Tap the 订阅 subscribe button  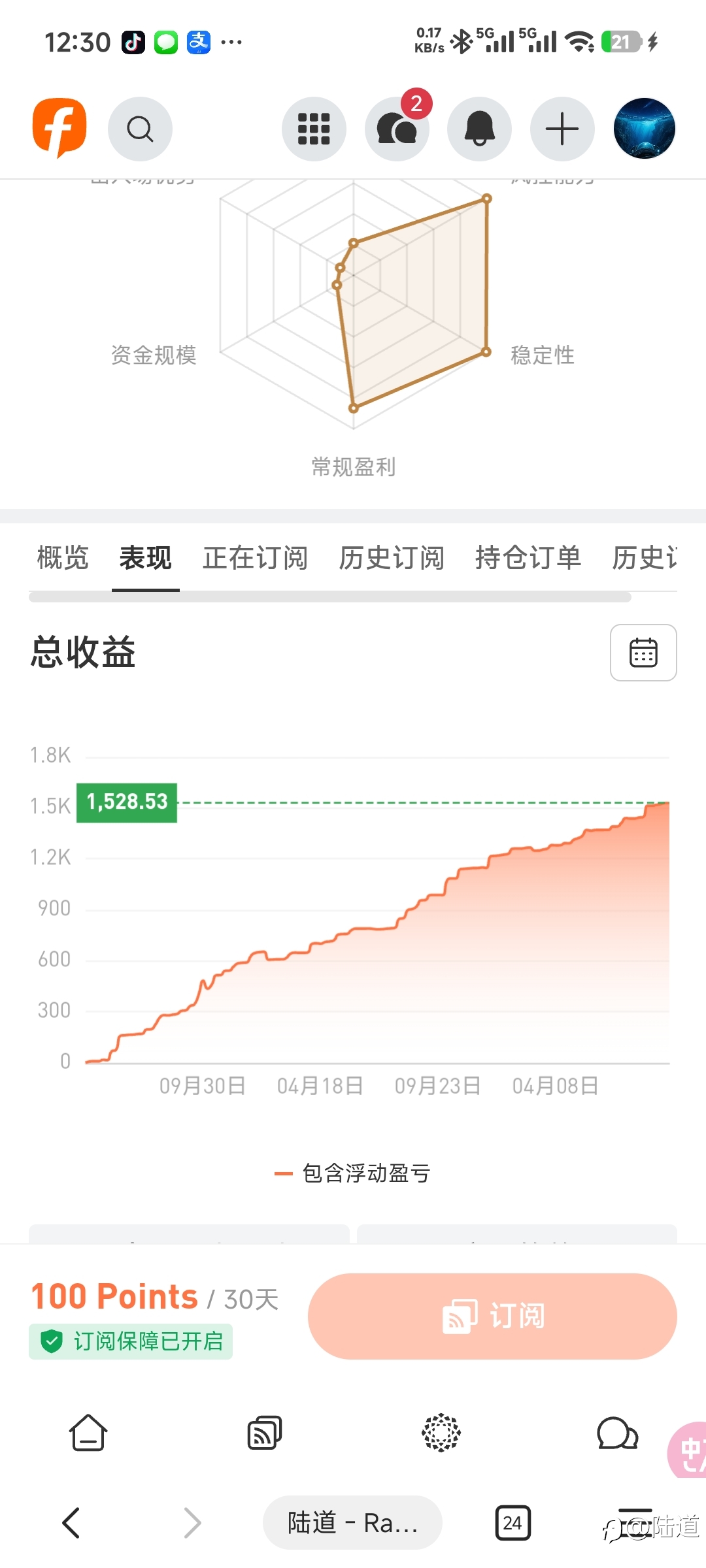(x=492, y=1316)
